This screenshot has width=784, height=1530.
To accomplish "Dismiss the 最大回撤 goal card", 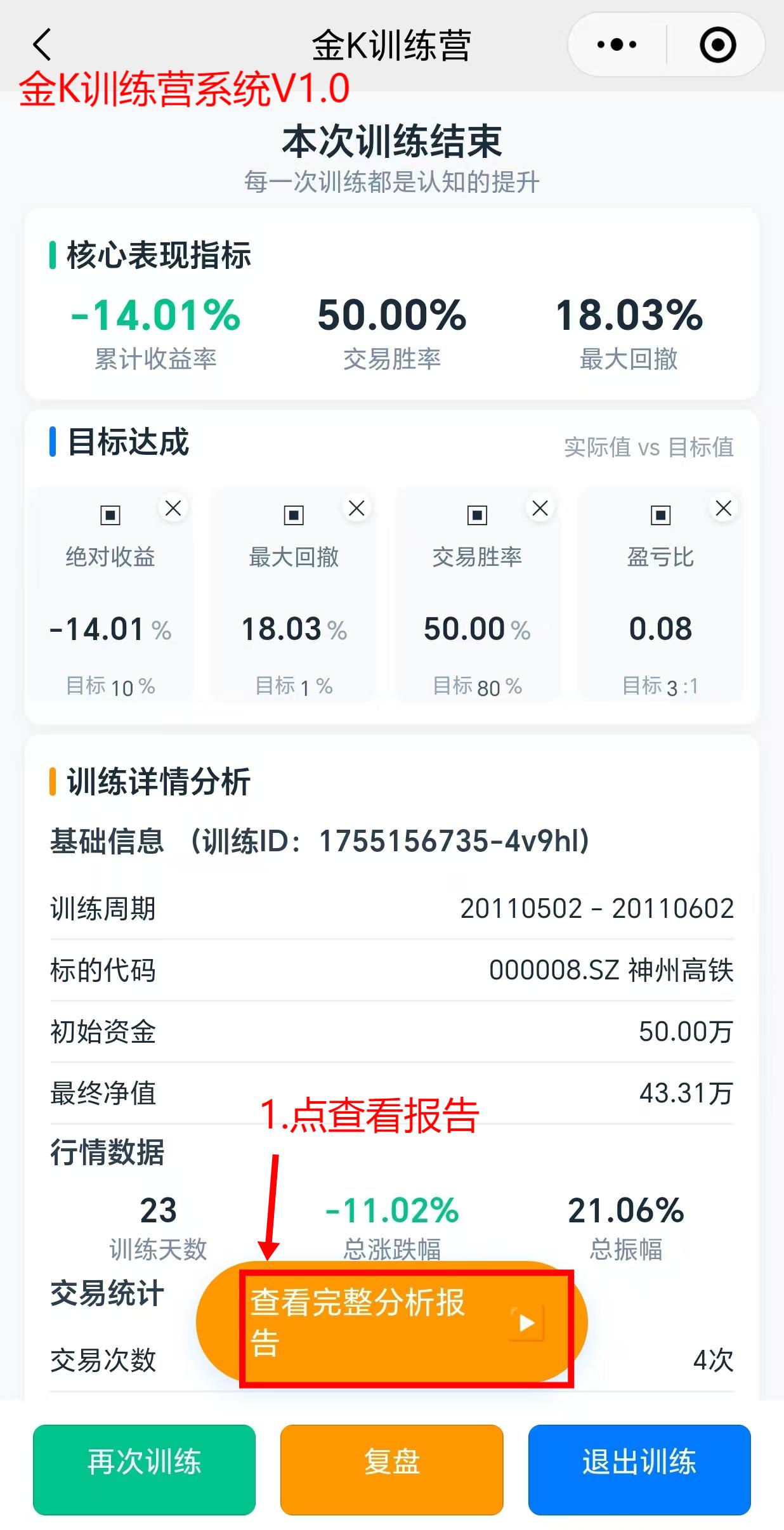I will 356,508.
